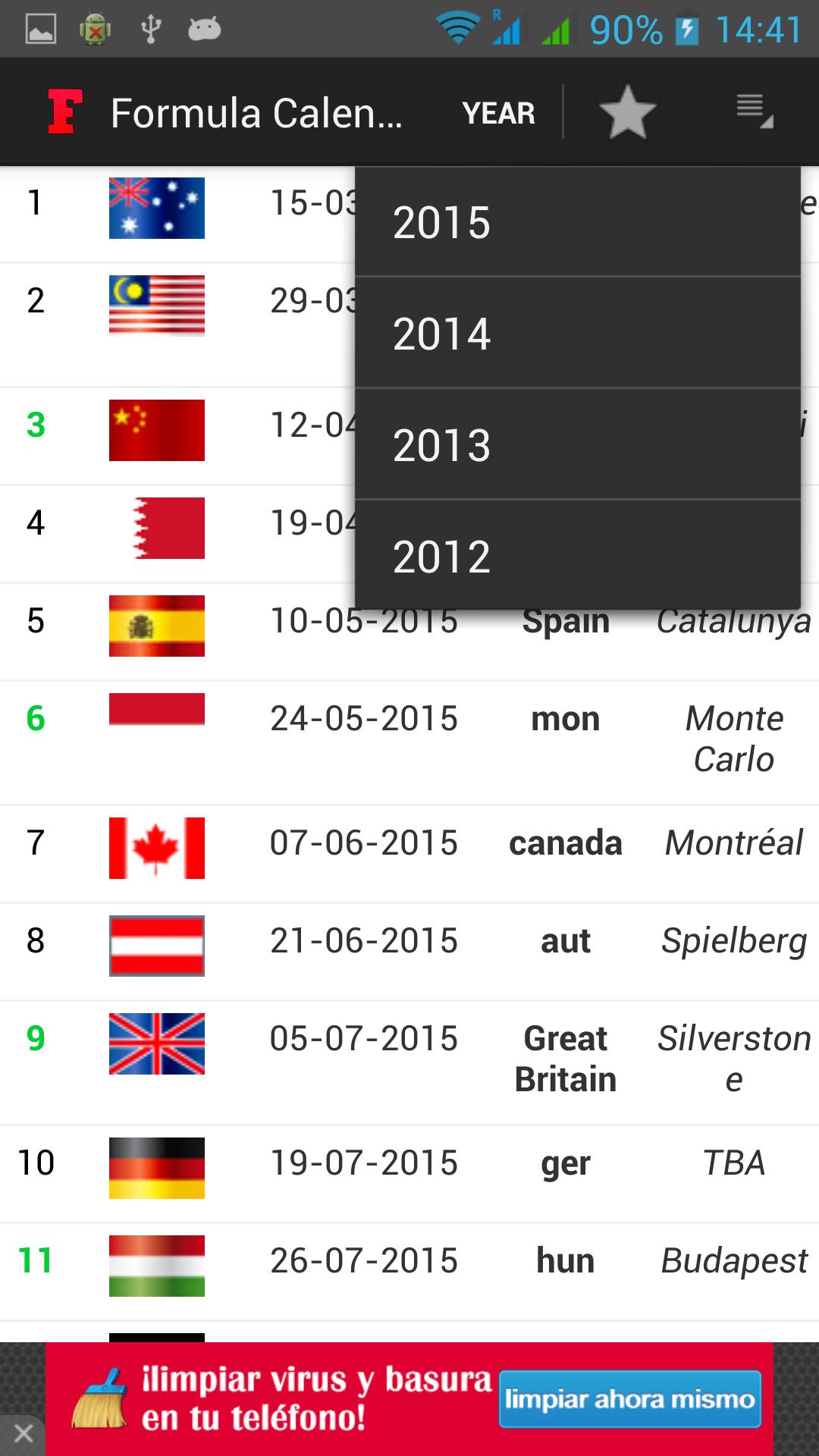Open the Monte Carlo race row
The height and width of the screenshot is (1456, 819).
tap(409, 739)
